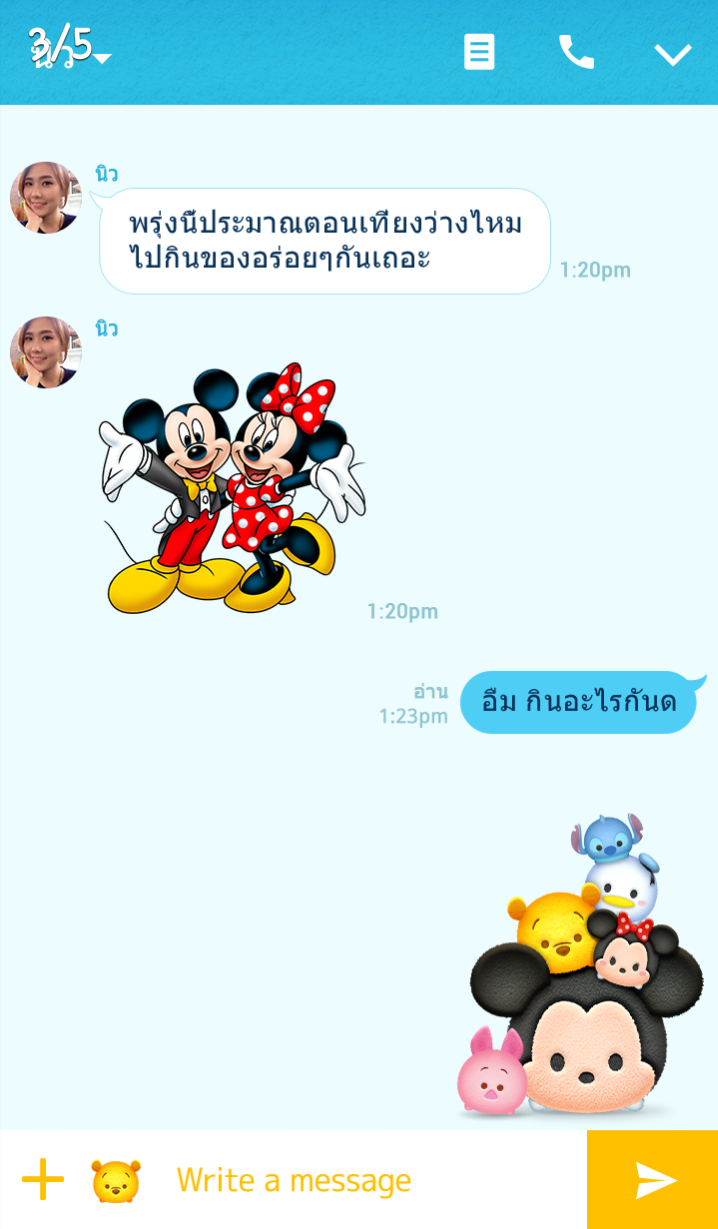Open the chat notes icon
Screen dimensions: 718x1229
pos(479,52)
